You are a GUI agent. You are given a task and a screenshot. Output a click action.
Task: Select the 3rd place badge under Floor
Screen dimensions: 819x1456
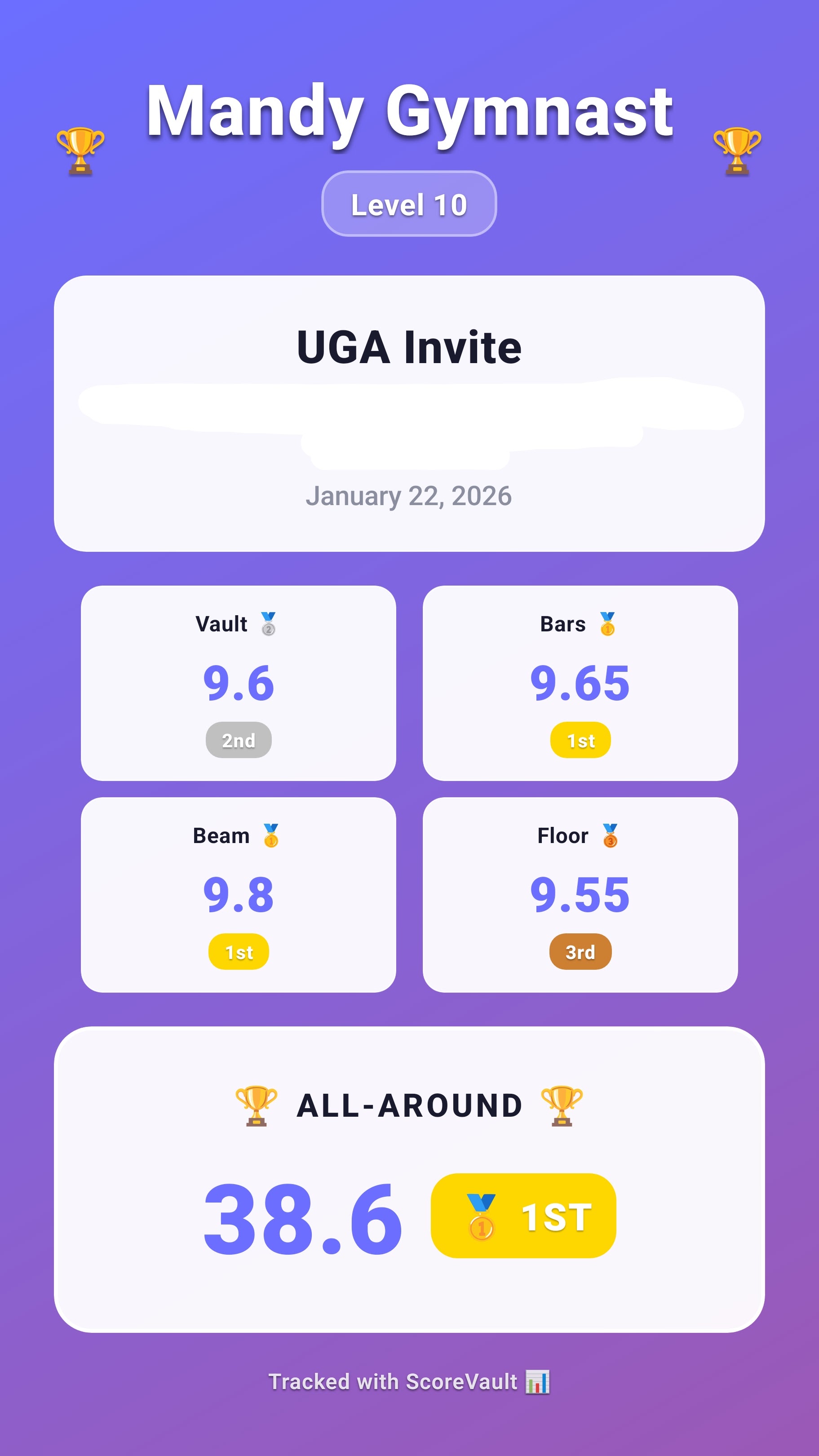coord(580,951)
